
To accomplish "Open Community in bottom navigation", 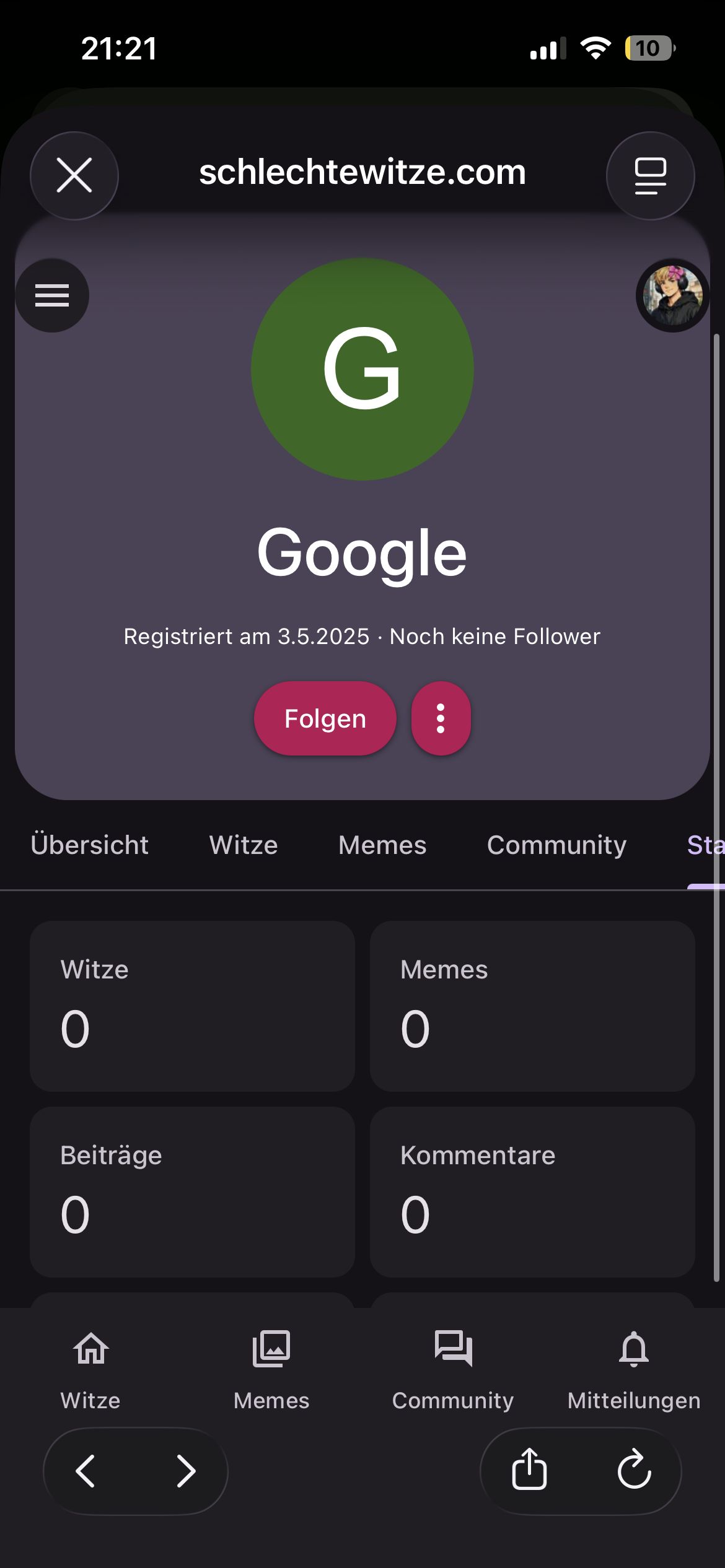I will pyautogui.click(x=453, y=1369).
